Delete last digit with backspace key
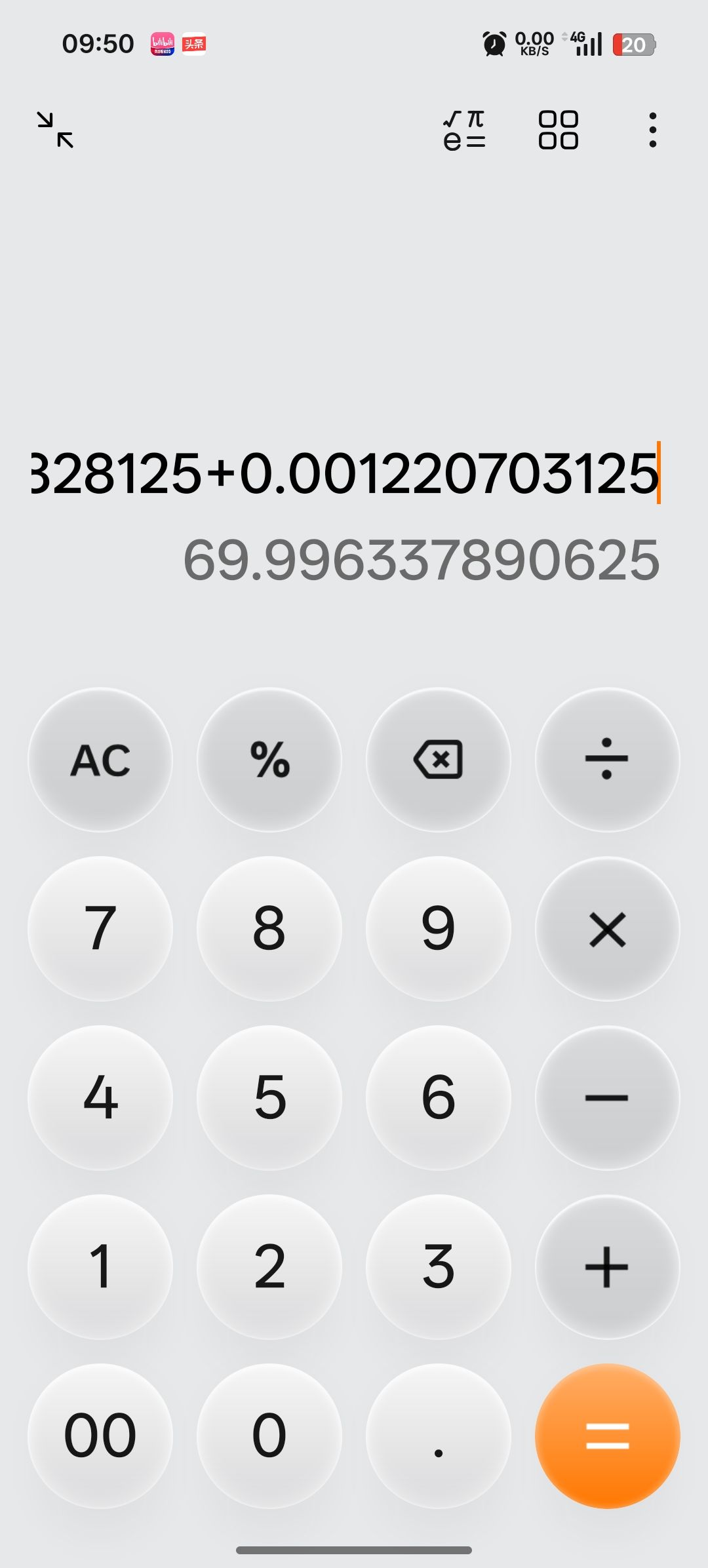Screen dimensions: 708x1568 [439, 760]
